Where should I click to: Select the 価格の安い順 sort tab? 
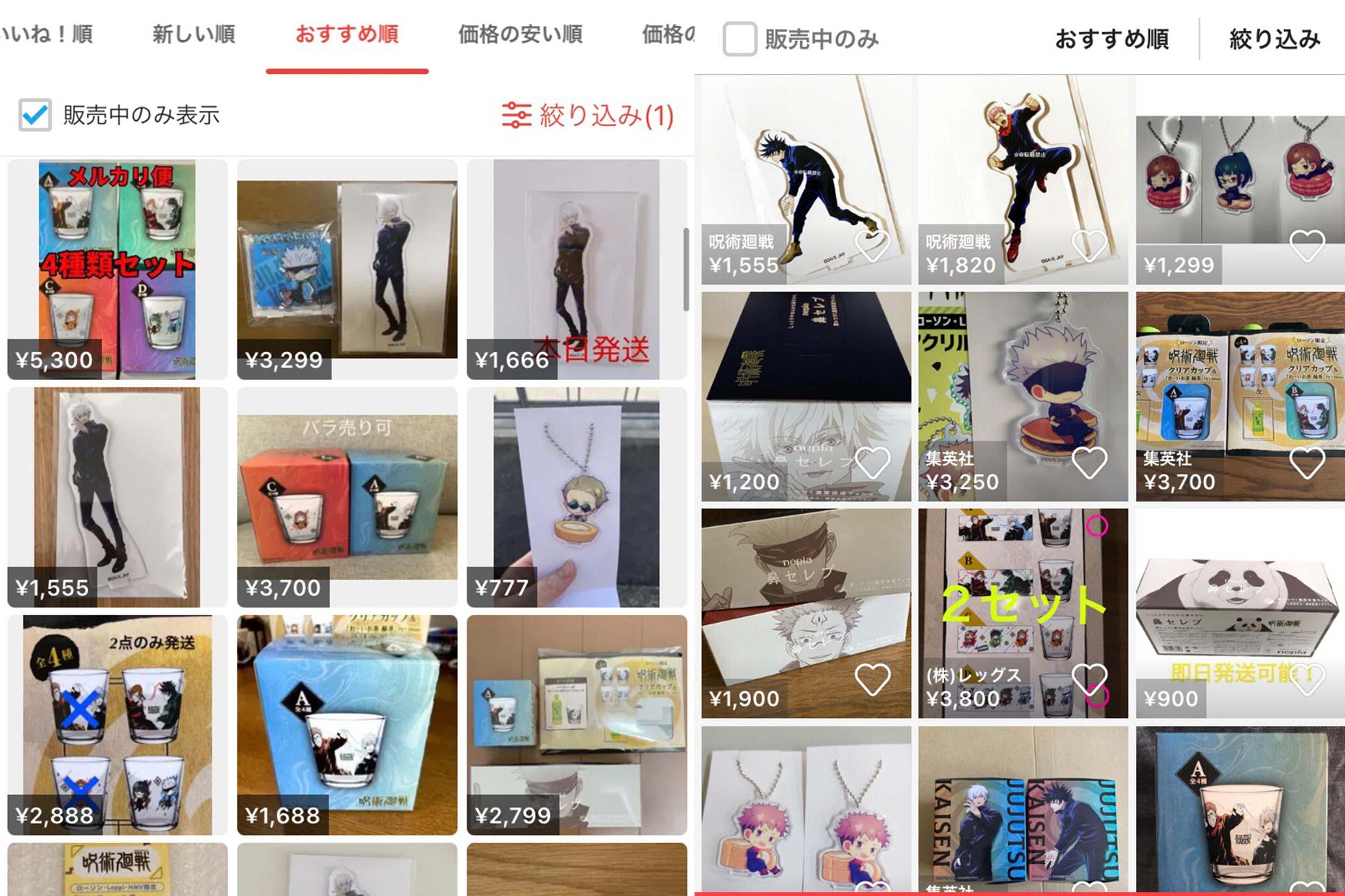point(520,35)
